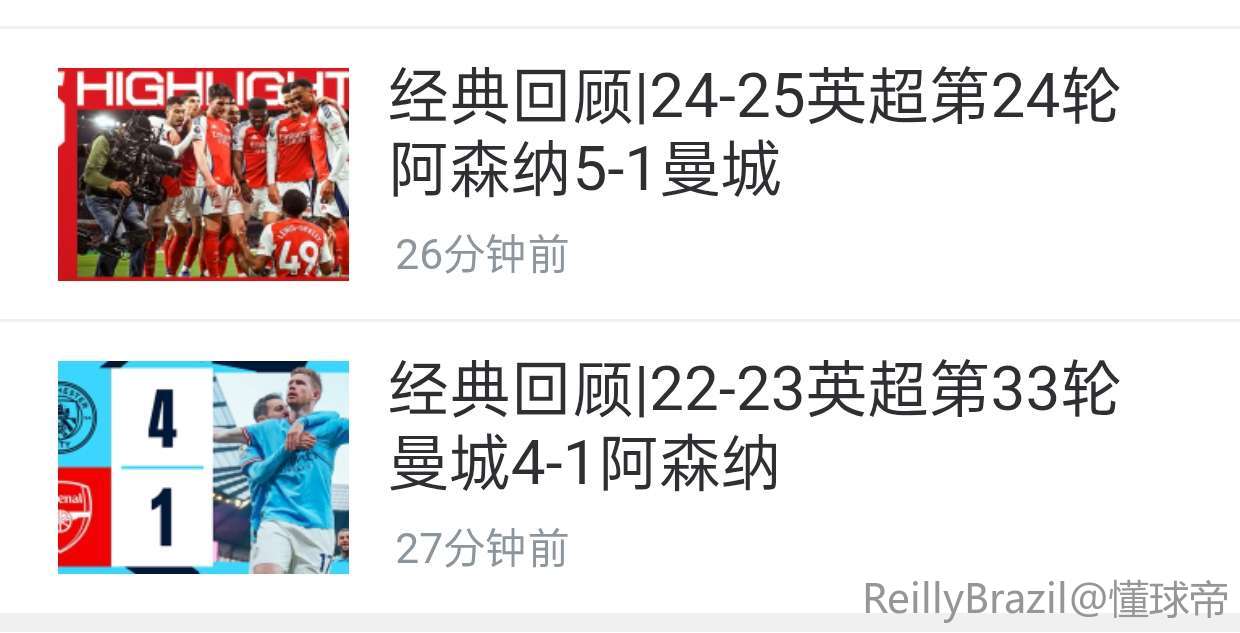Open the Arsenal 5-1 Man City review article
The height and width of the screenshot is (633, 1240).
tap(752, 134)
